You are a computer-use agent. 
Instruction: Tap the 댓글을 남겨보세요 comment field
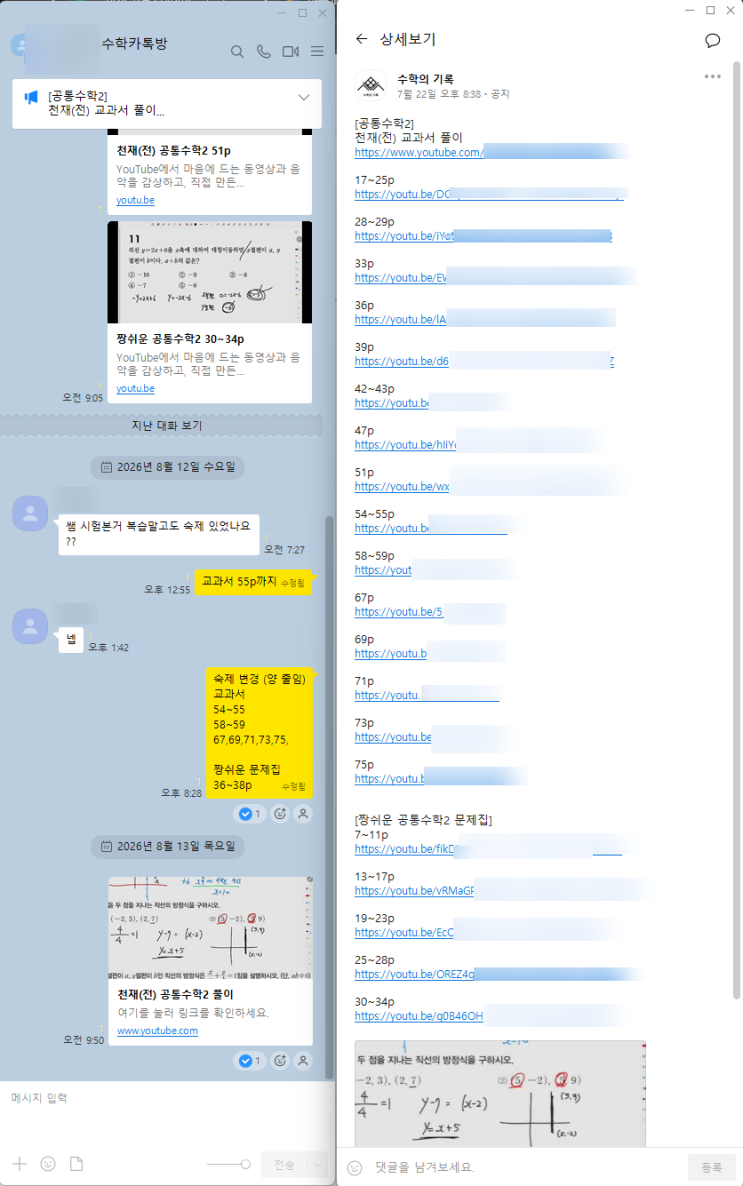click(x=522, y=1167)
